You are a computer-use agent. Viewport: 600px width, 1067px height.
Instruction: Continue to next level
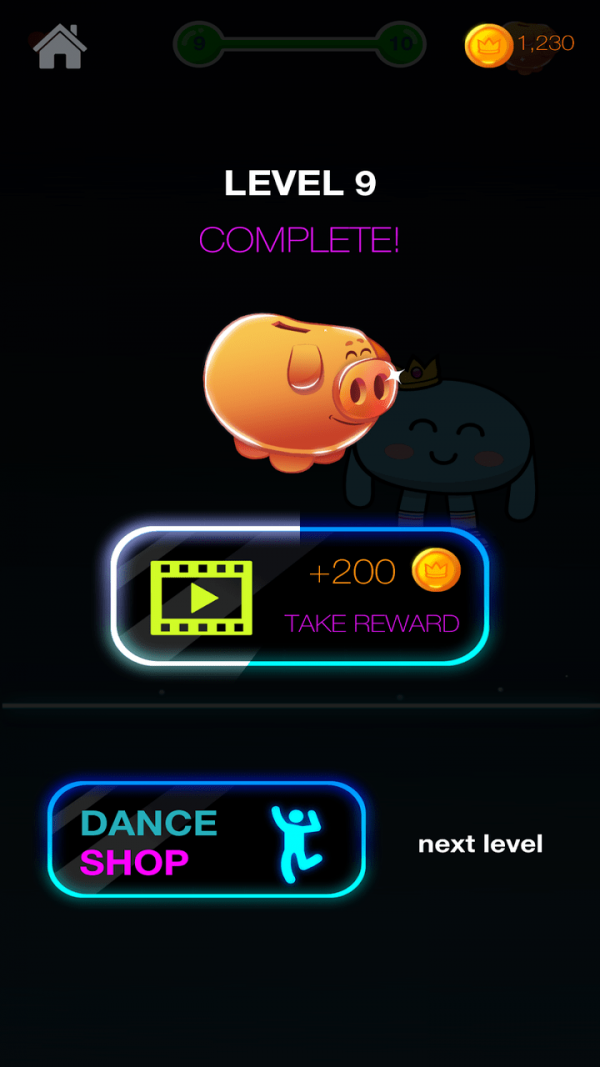480,844
